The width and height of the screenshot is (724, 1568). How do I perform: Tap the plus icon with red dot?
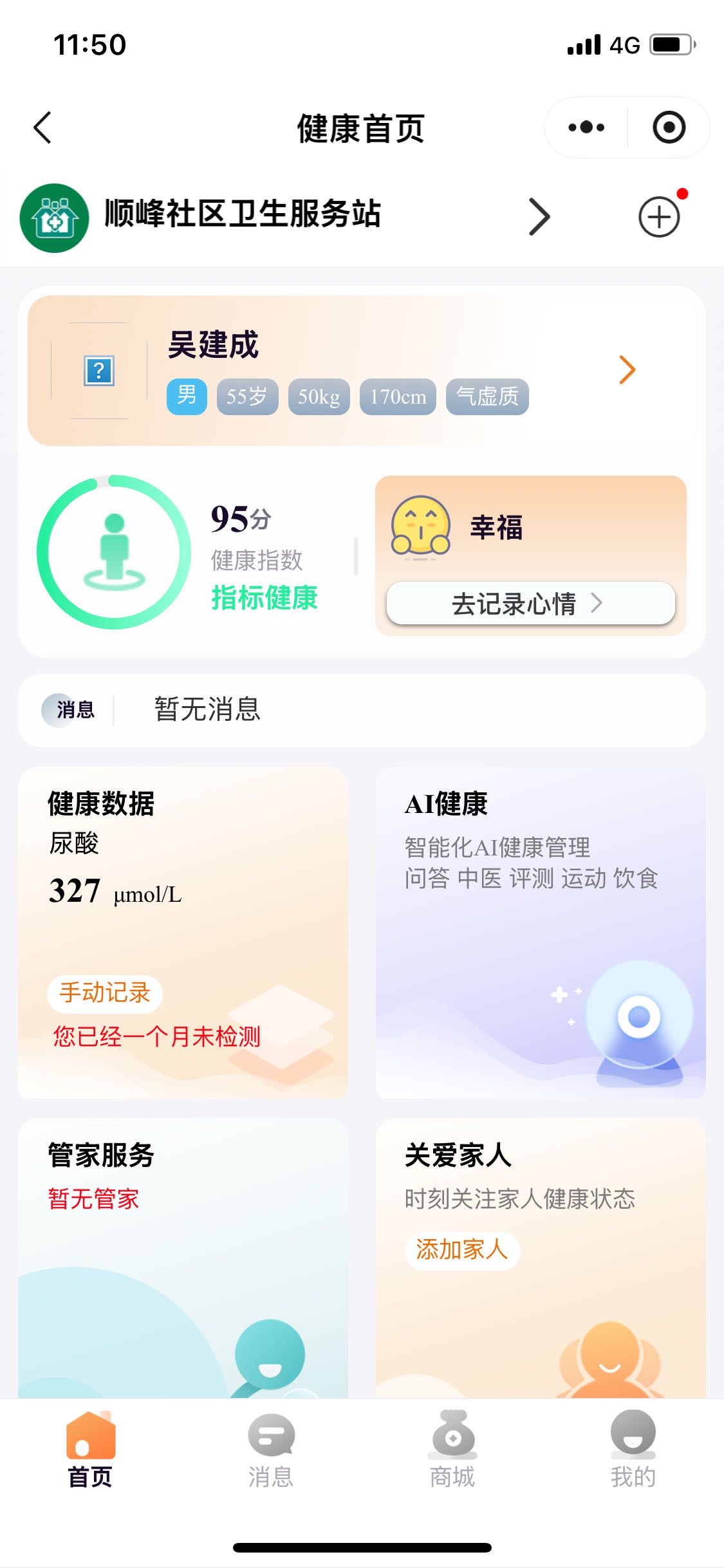pos(659,217)
